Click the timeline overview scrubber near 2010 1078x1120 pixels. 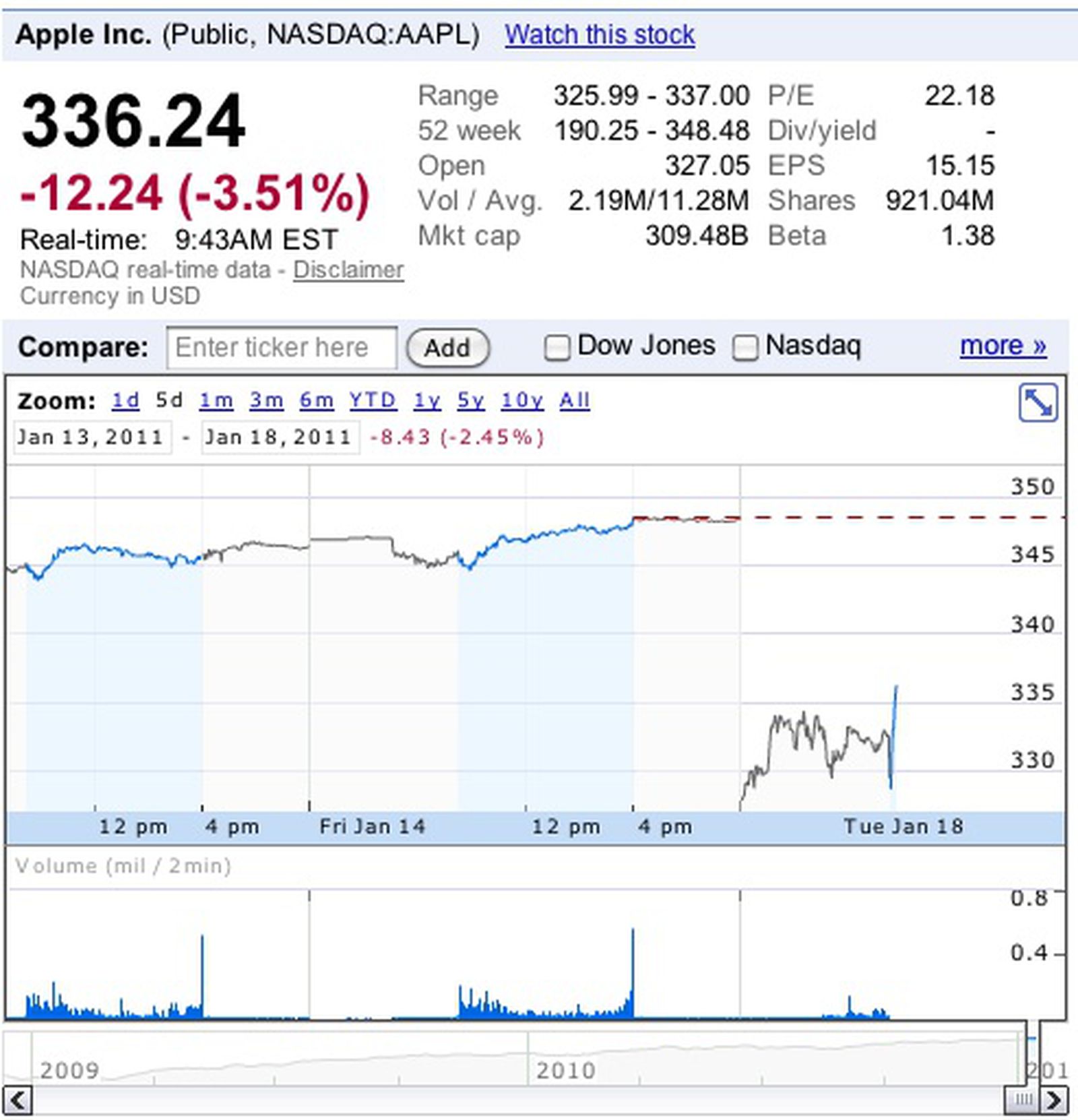tap(566, 1065)
